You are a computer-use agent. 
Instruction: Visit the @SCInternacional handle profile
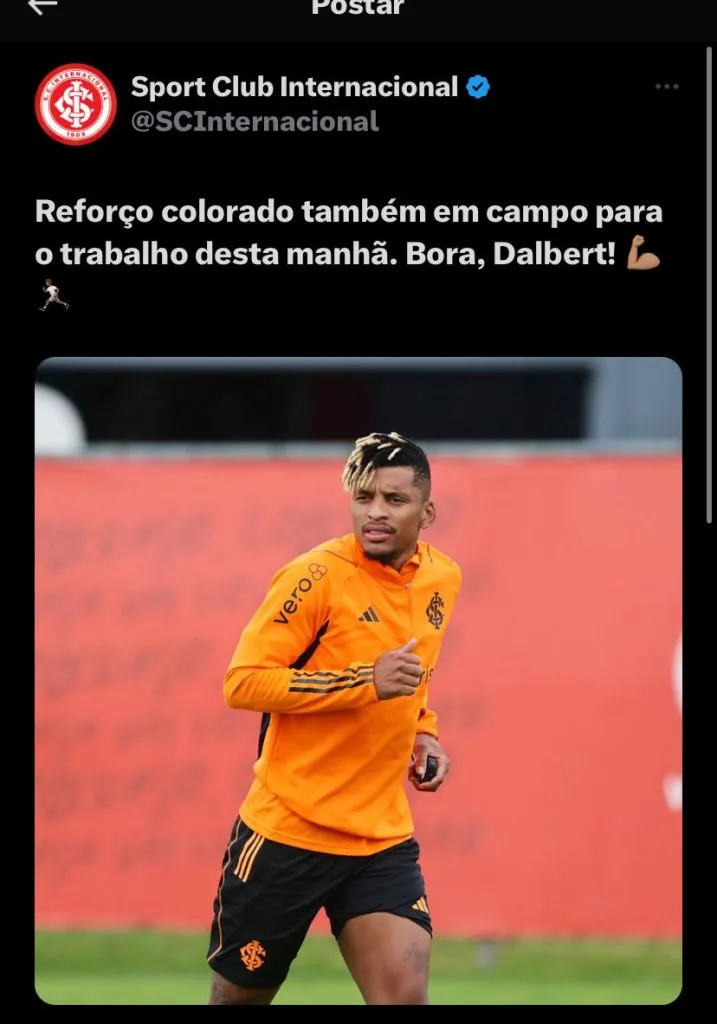pyautogui.click(x=255, y=122)
